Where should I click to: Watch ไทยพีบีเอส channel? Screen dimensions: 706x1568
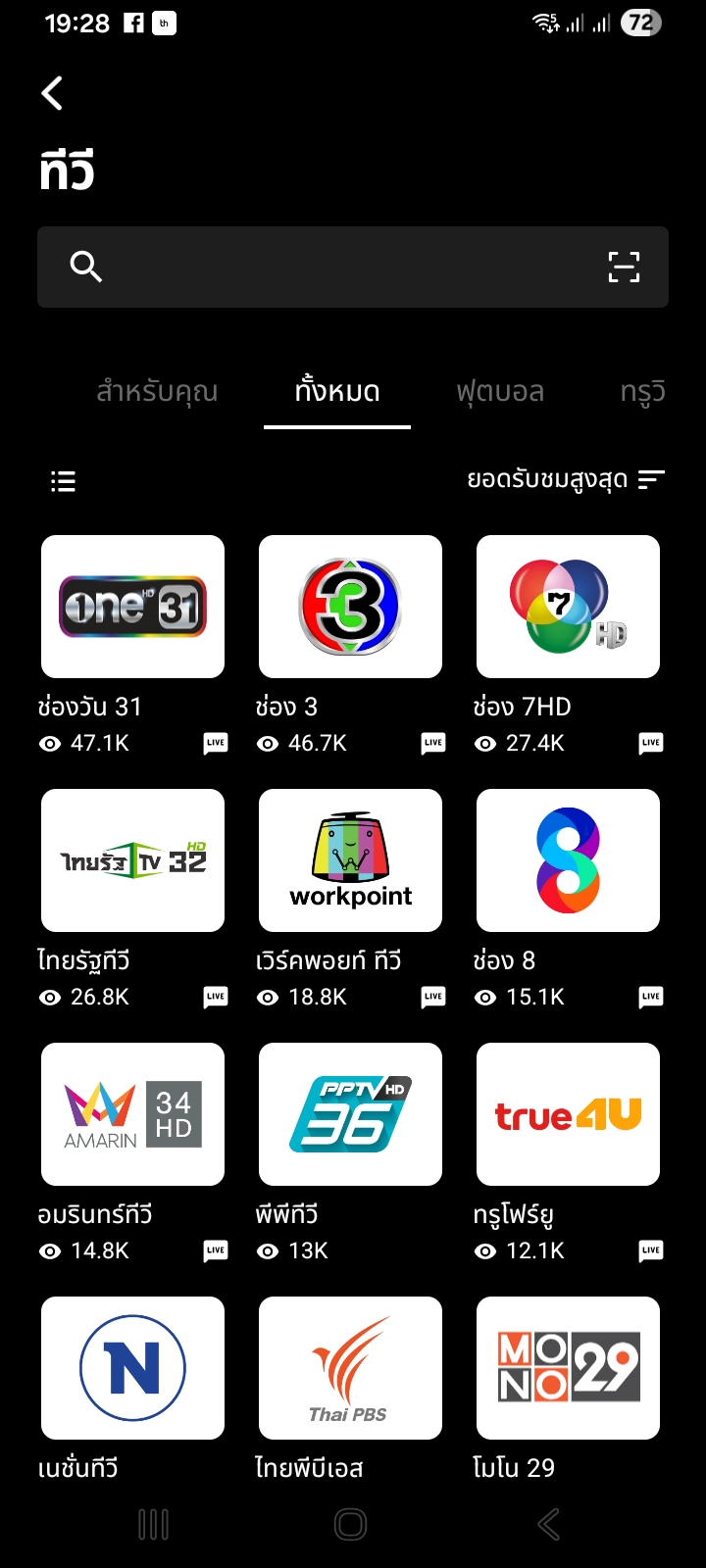click(350, 1368)
